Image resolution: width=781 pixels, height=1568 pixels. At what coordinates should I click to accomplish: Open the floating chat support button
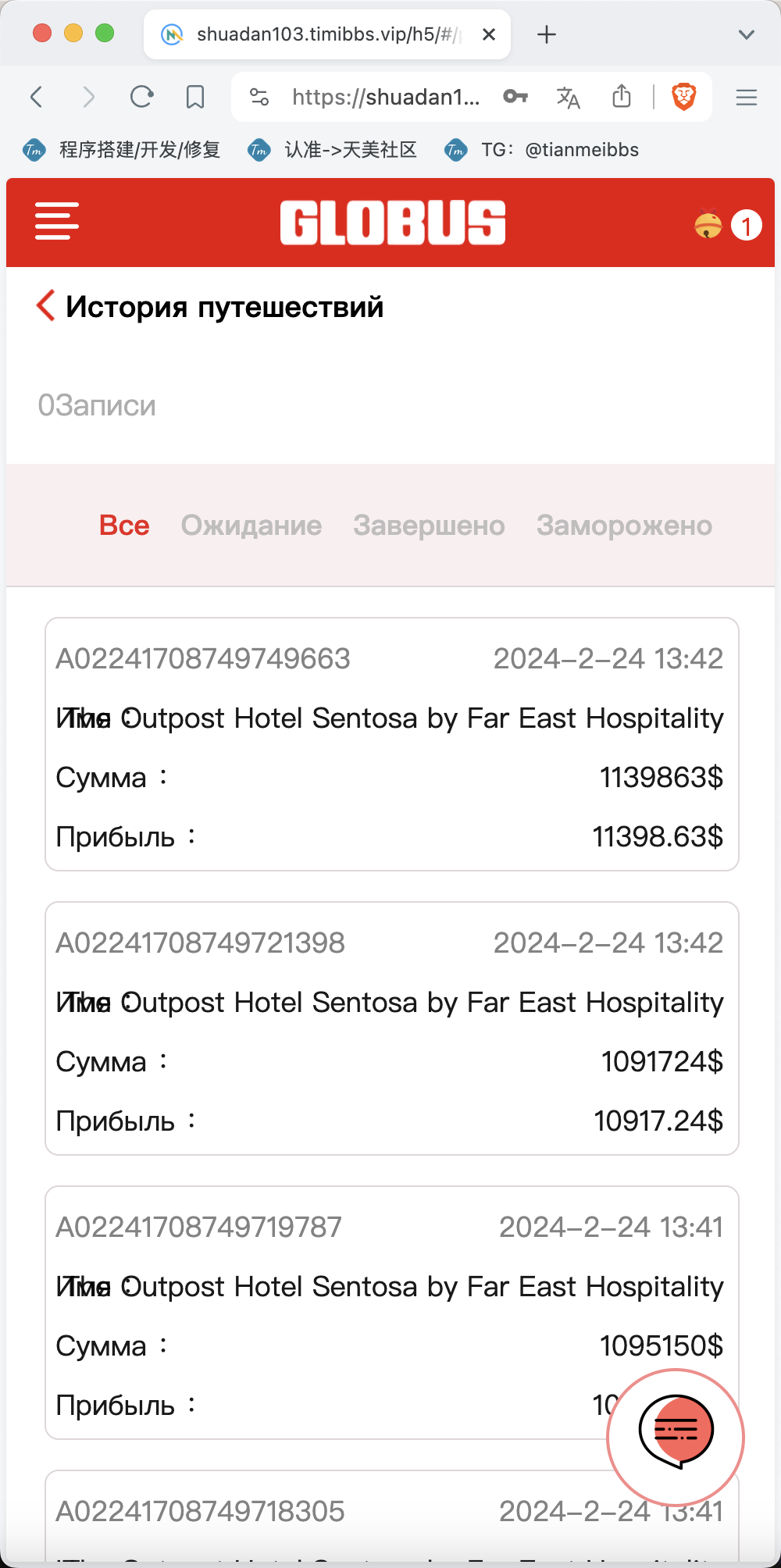[x=676, y=1437]
